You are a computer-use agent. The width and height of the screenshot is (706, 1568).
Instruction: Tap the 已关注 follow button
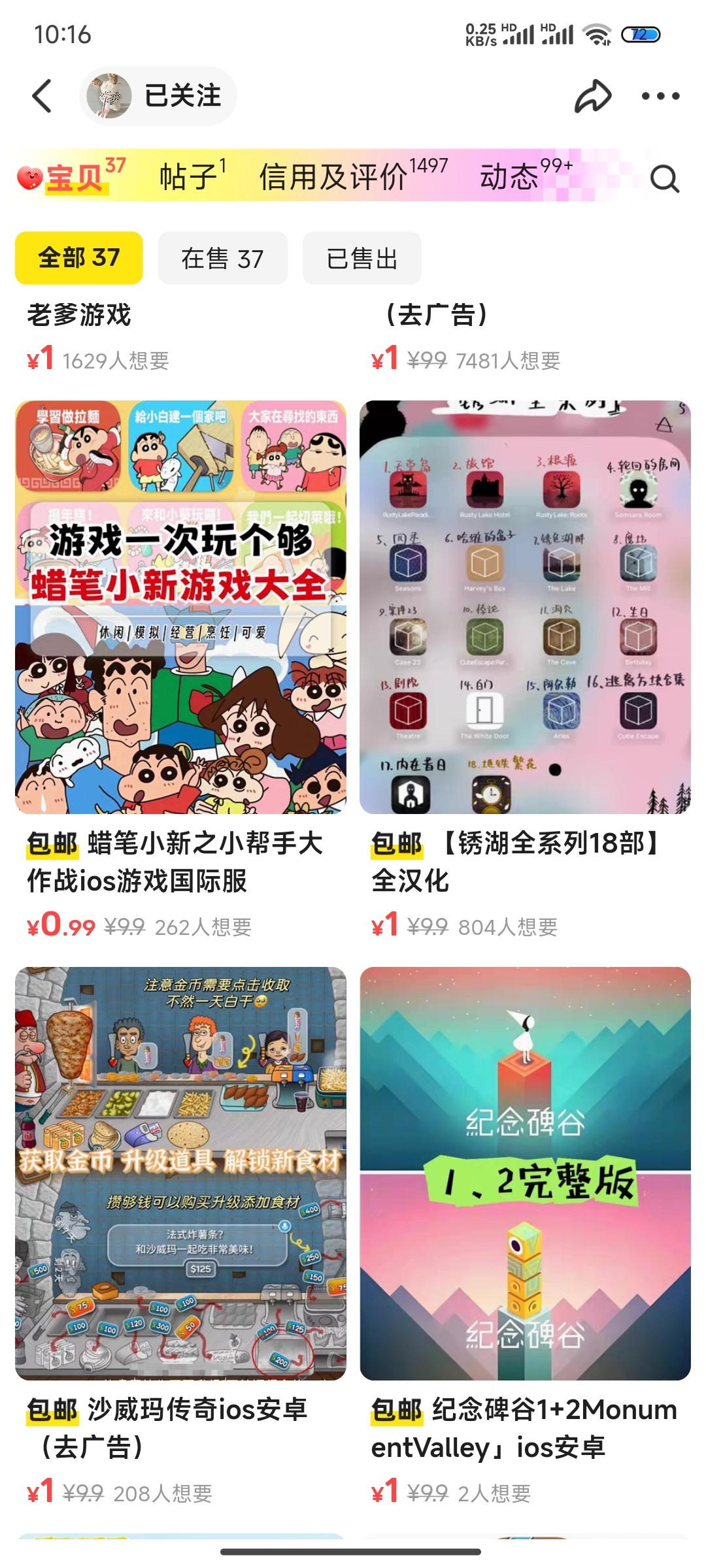coord(182,96)
